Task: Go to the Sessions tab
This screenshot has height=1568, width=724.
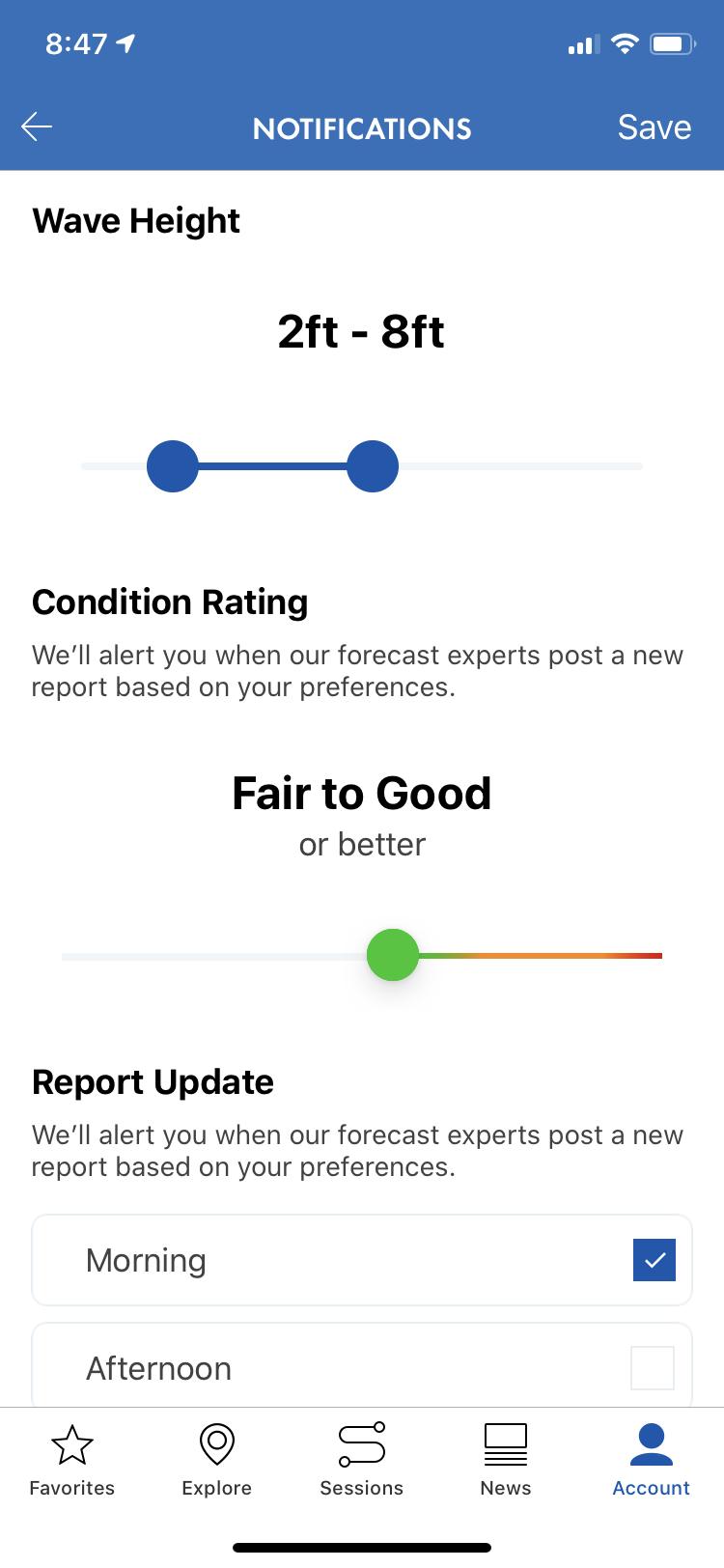Action: tap(362, 1460)
